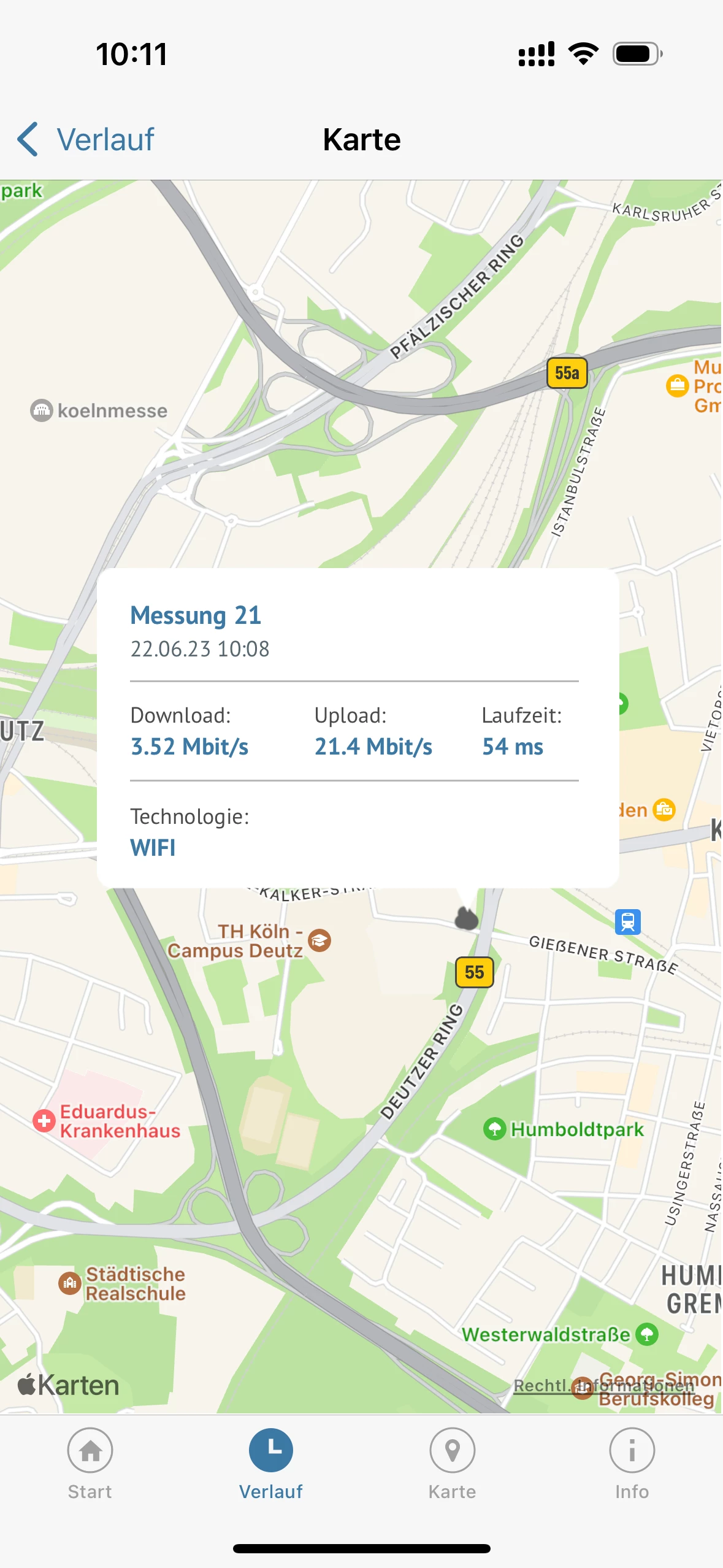Switch to the Verlauf tab
The height and width of the screenshot is (1568, 723).
[x=270, y=1462]
